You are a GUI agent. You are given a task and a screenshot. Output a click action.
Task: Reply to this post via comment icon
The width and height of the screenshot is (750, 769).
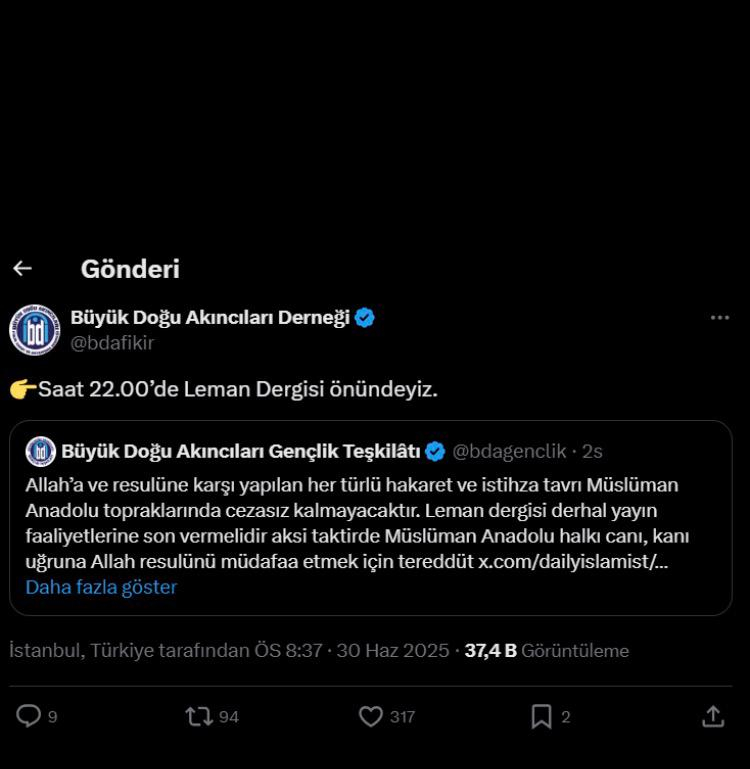click(x=29, y=716)
